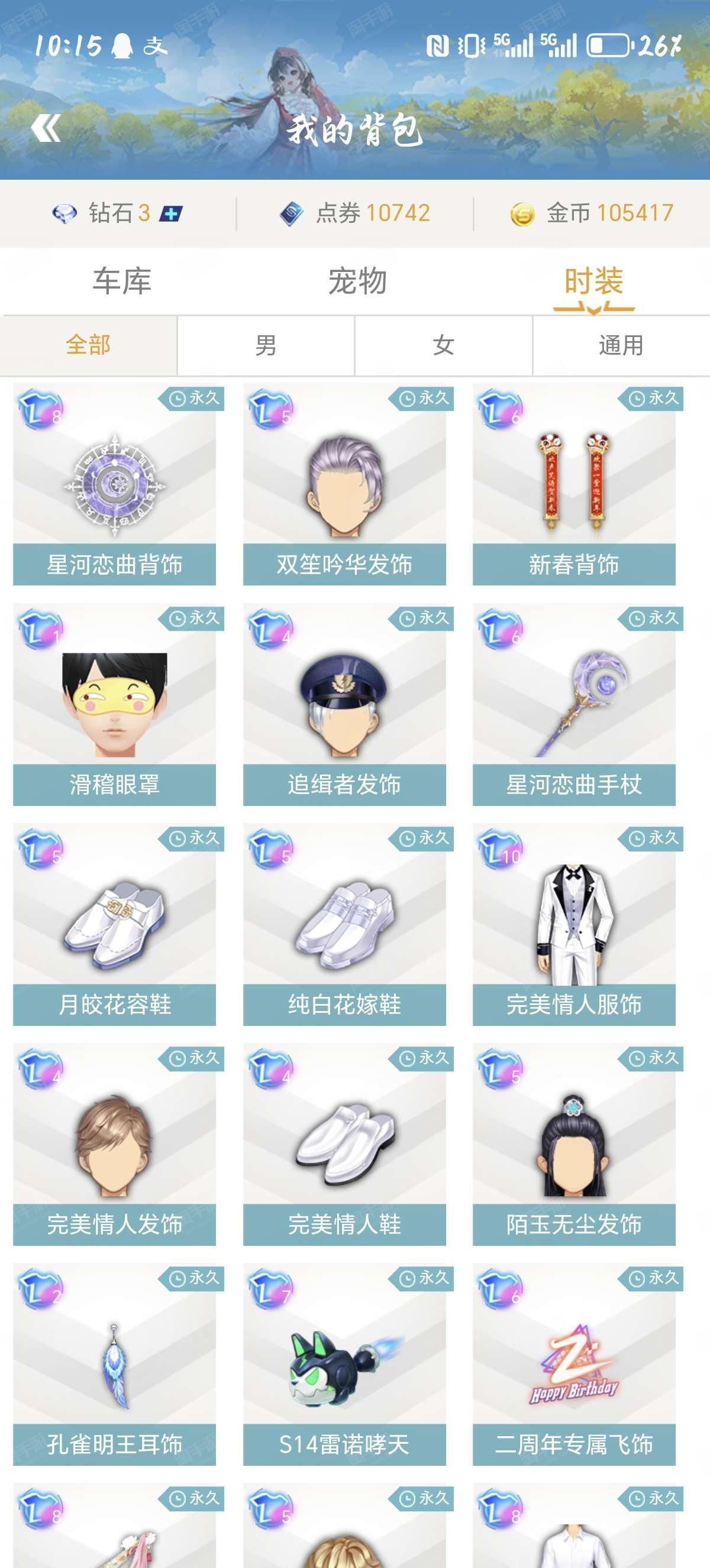Select the 全部 filter
This screenshot has width=710, height=1568.
click(88, 345)
